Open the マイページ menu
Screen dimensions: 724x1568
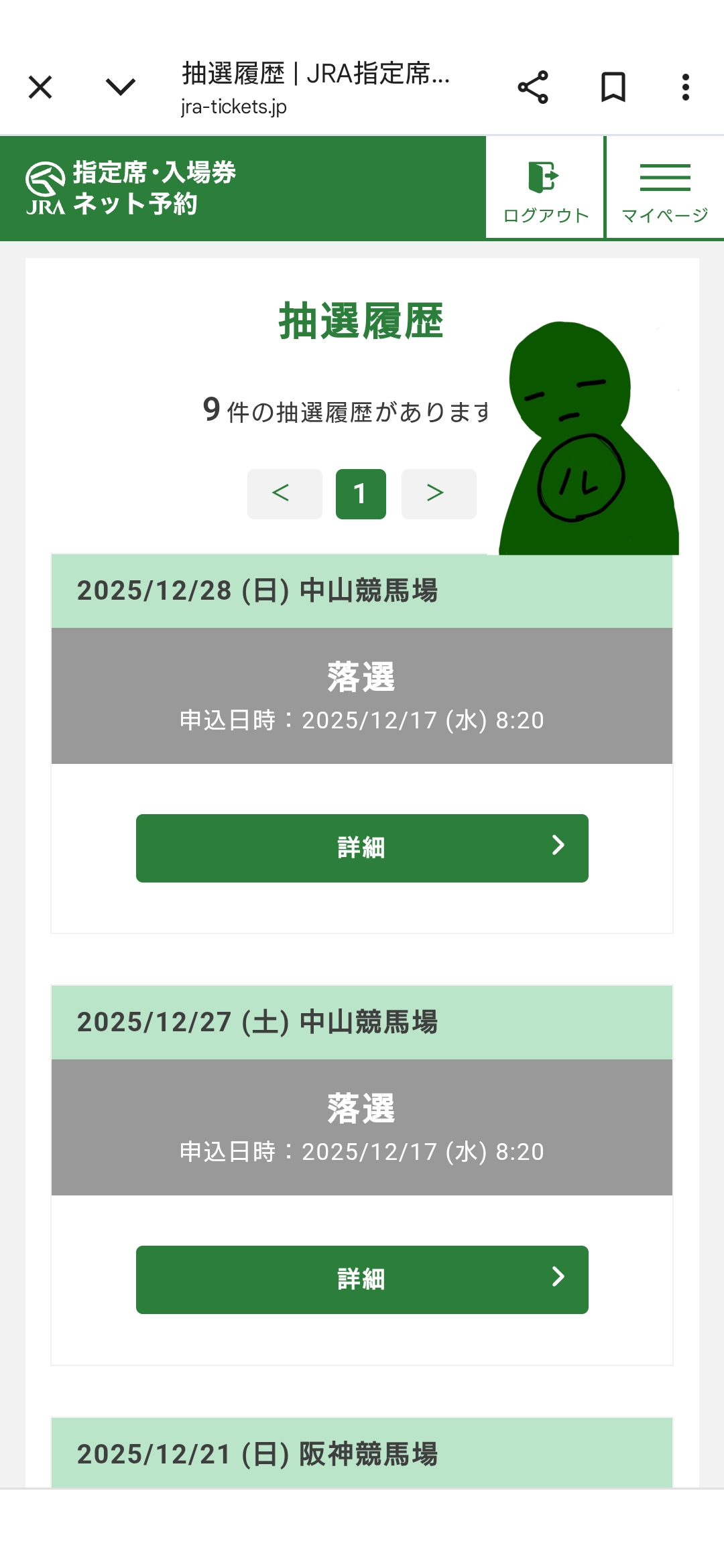[664, 188]
